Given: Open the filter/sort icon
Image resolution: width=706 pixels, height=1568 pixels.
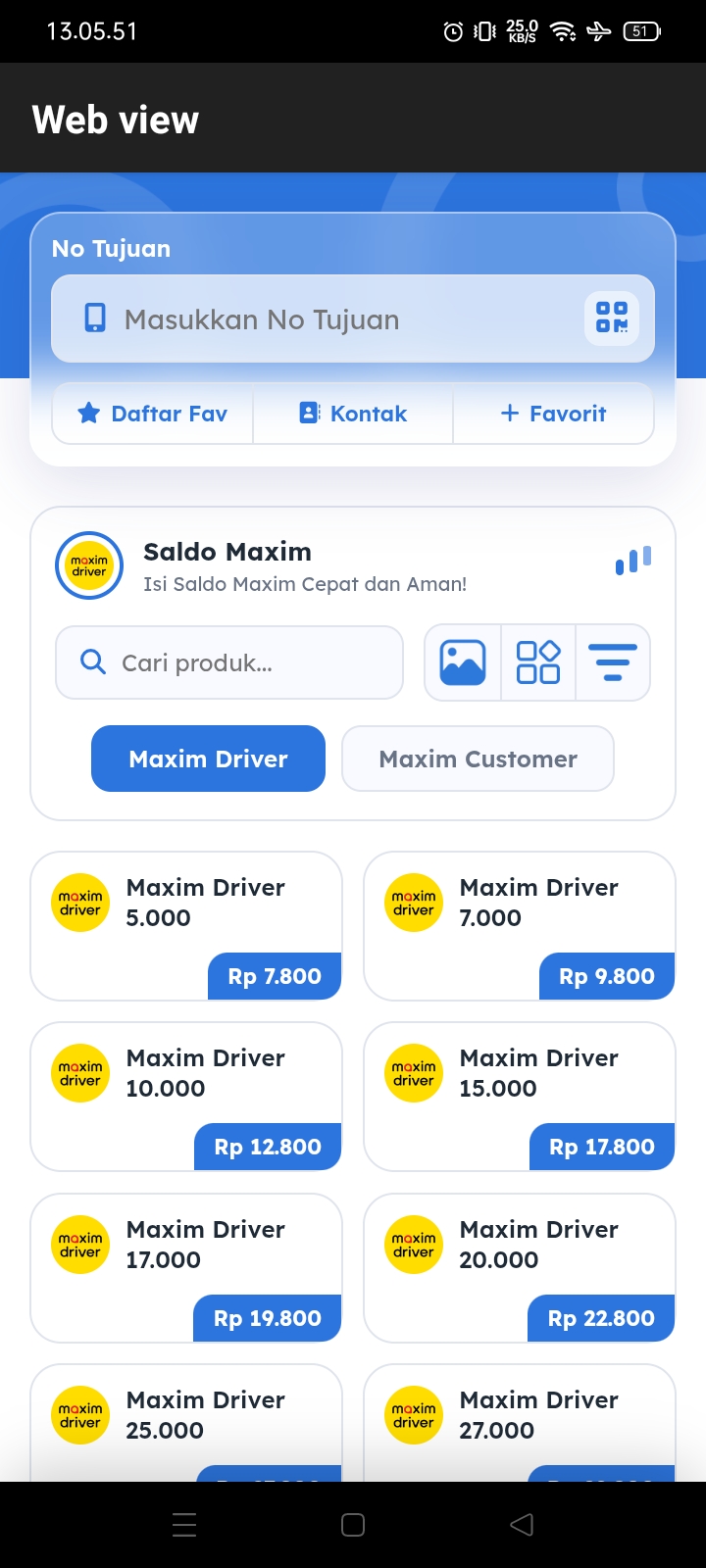Looking at the screenshot, I should pos(613,662).
